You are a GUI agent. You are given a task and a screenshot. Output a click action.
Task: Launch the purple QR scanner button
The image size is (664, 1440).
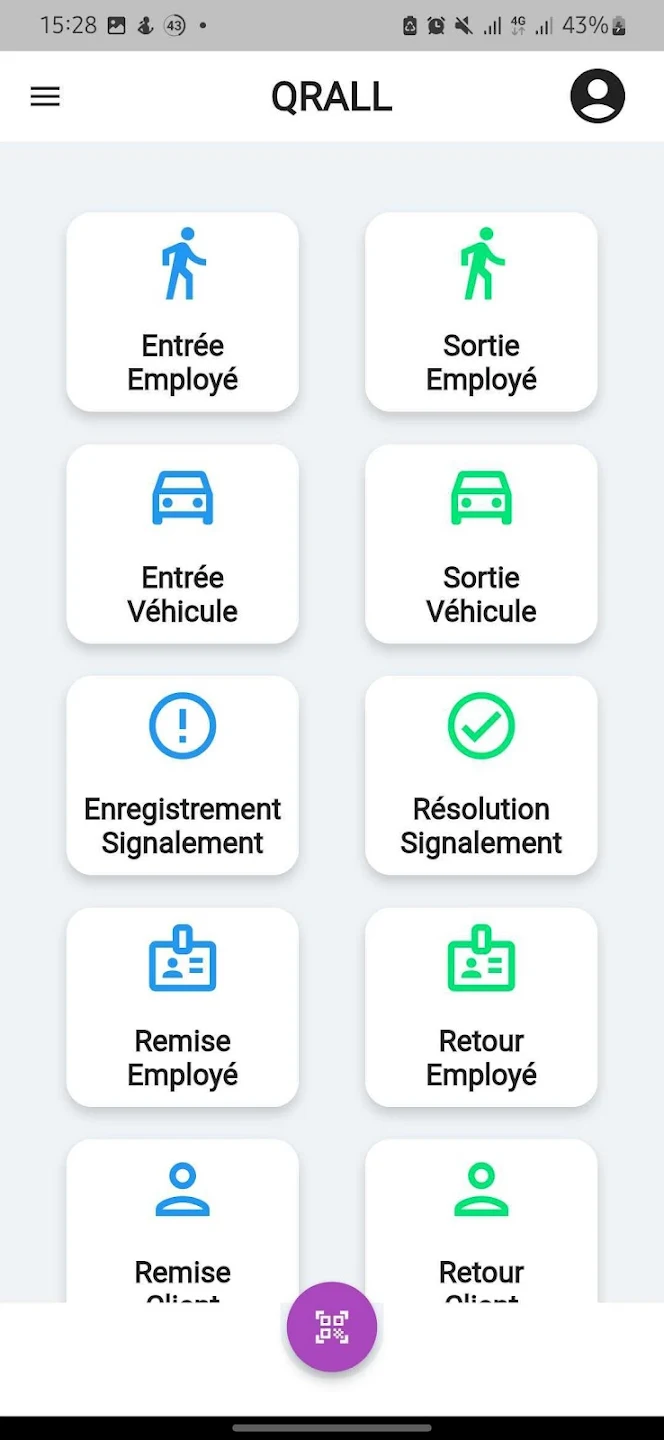[332, 1327]
